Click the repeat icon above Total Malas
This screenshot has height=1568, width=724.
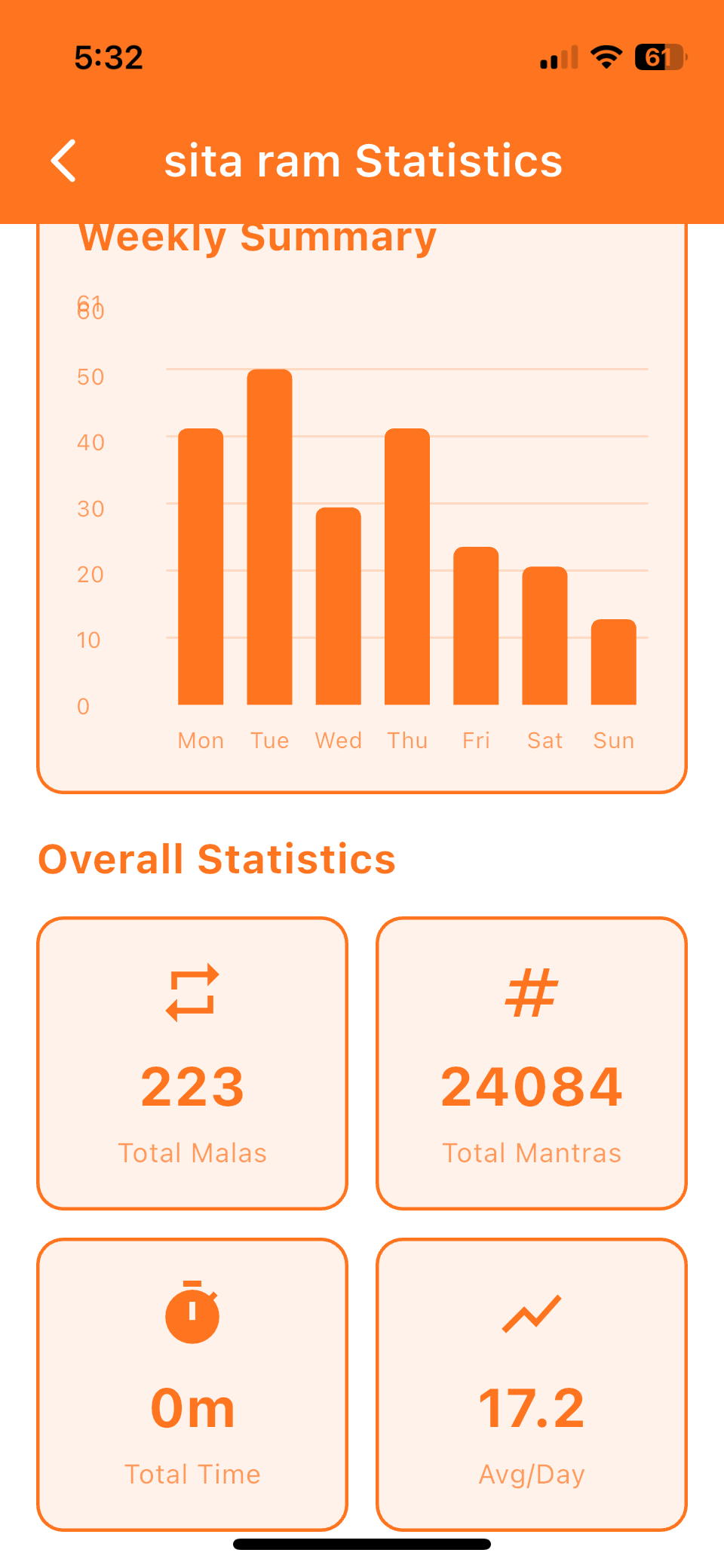pos(192,992)
